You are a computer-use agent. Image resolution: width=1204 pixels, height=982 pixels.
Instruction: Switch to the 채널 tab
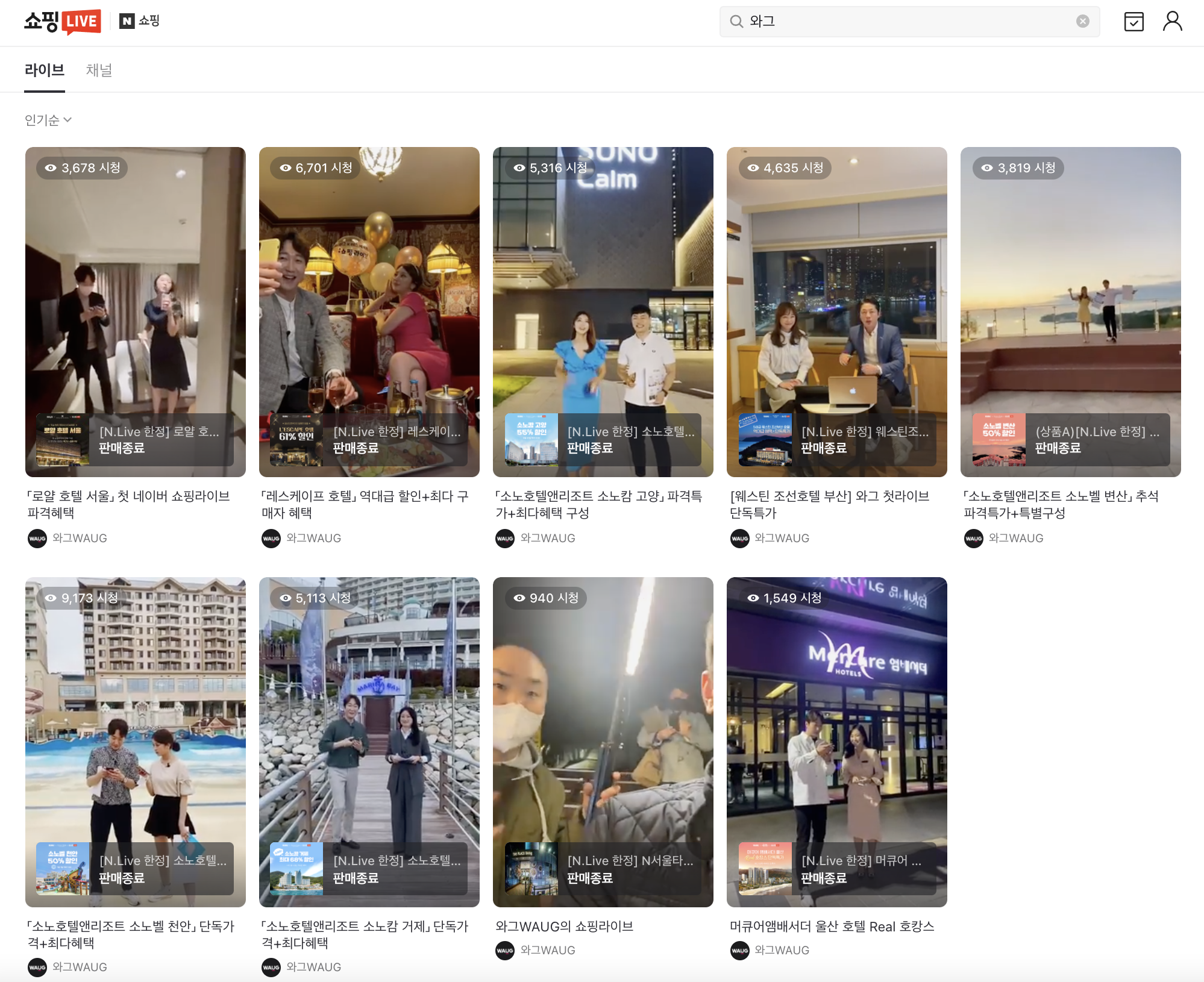[x=99, y=70]
